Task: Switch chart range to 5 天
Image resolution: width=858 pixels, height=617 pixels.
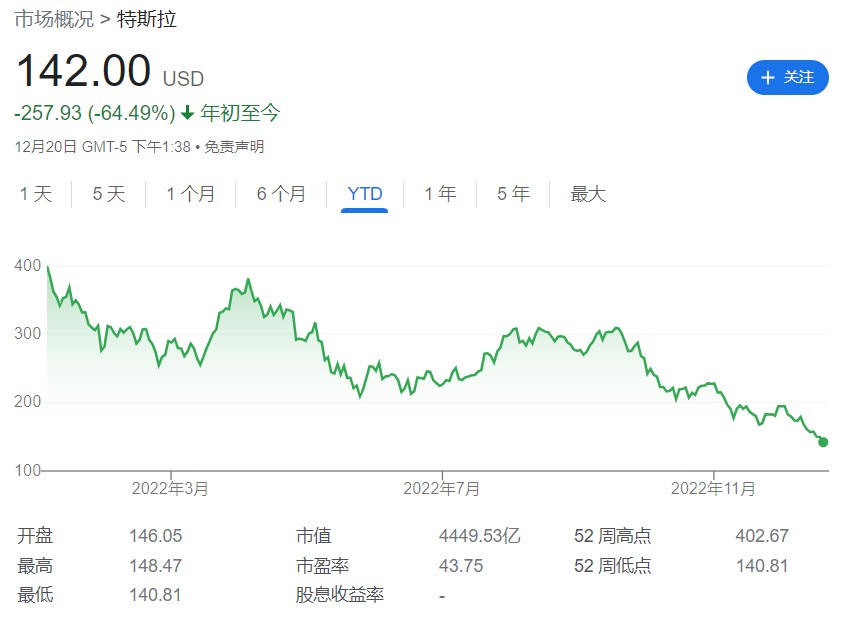Action: (x=109, y=194)
